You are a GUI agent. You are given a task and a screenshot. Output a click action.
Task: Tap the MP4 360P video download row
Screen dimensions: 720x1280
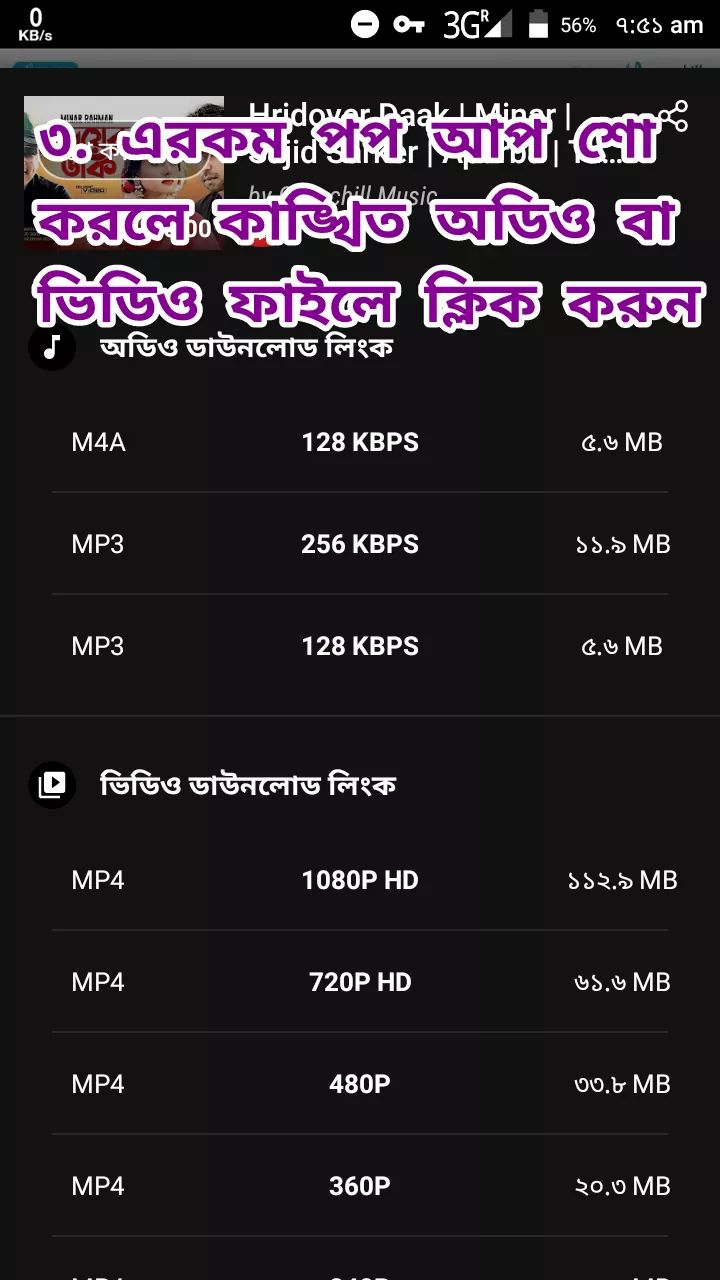pos(360,1186)
